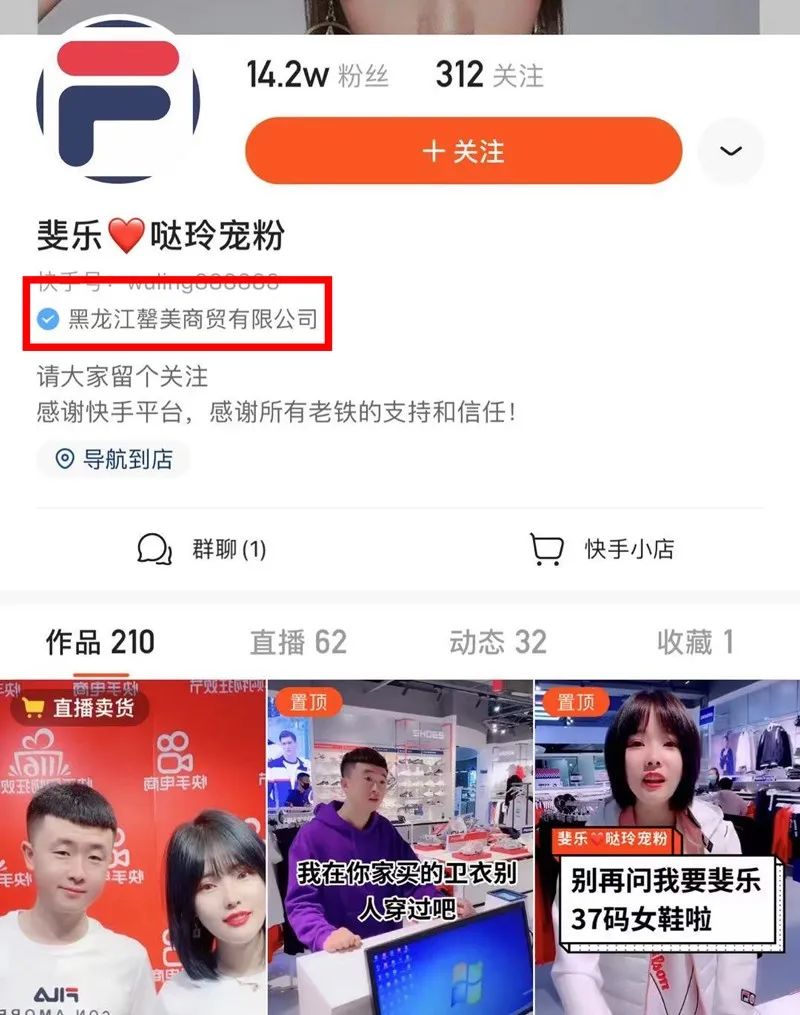Screen dimensions: 800x1015
Task: Follow the account with +关注 button
Action: (462, 149)
